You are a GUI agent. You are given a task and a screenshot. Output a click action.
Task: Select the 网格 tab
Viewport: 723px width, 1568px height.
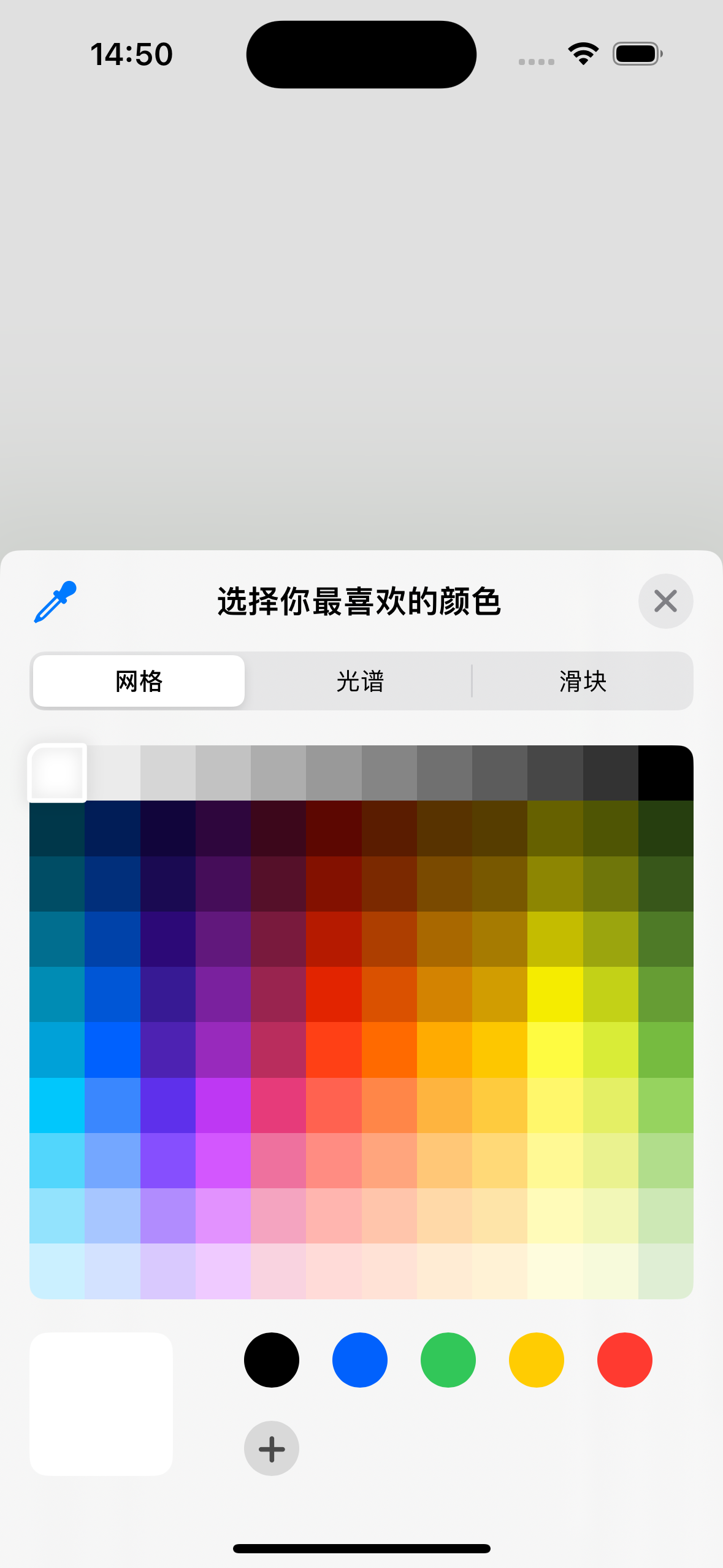[139, 681]
